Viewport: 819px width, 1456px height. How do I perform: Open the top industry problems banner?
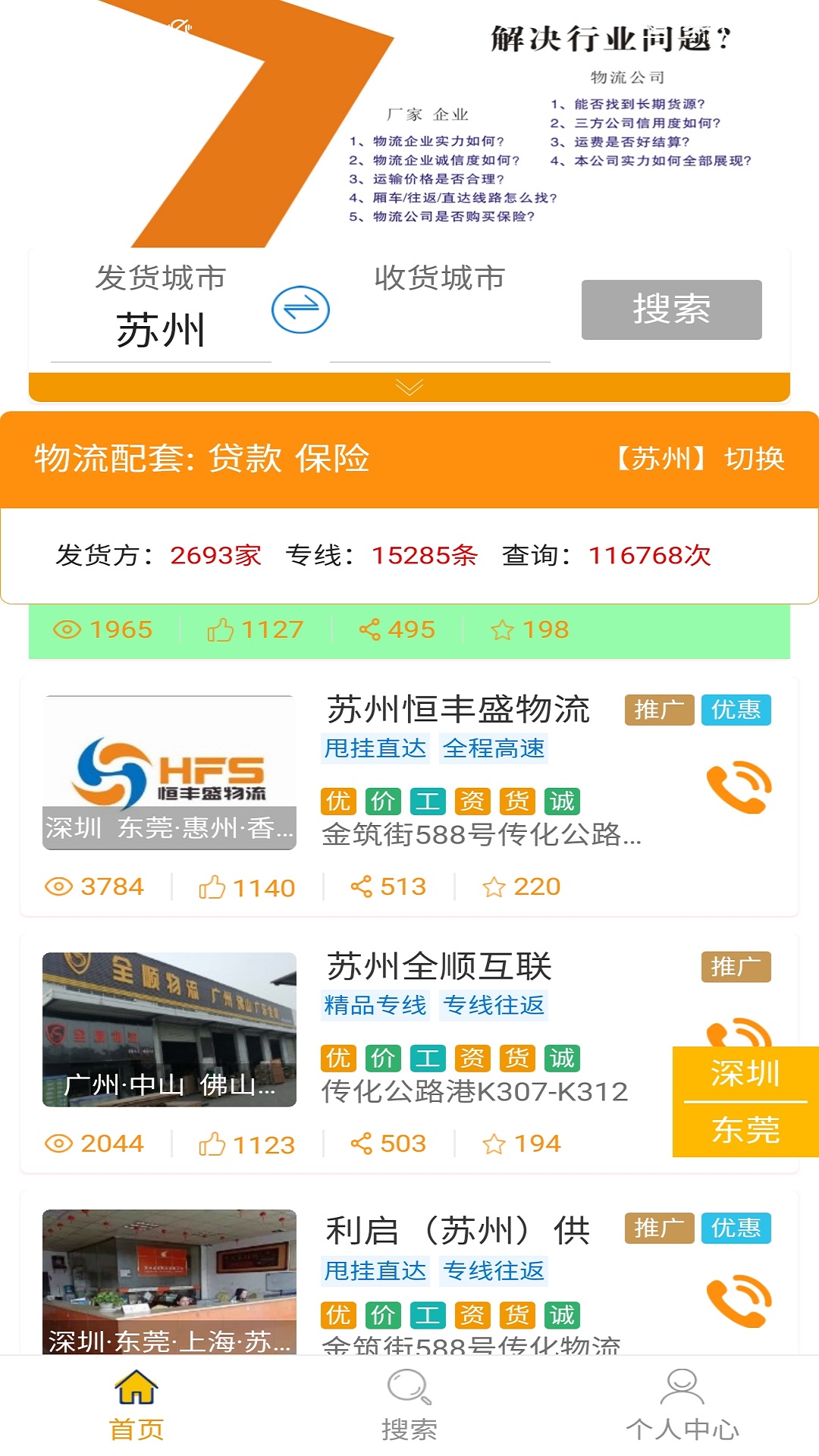click(409, 123)
